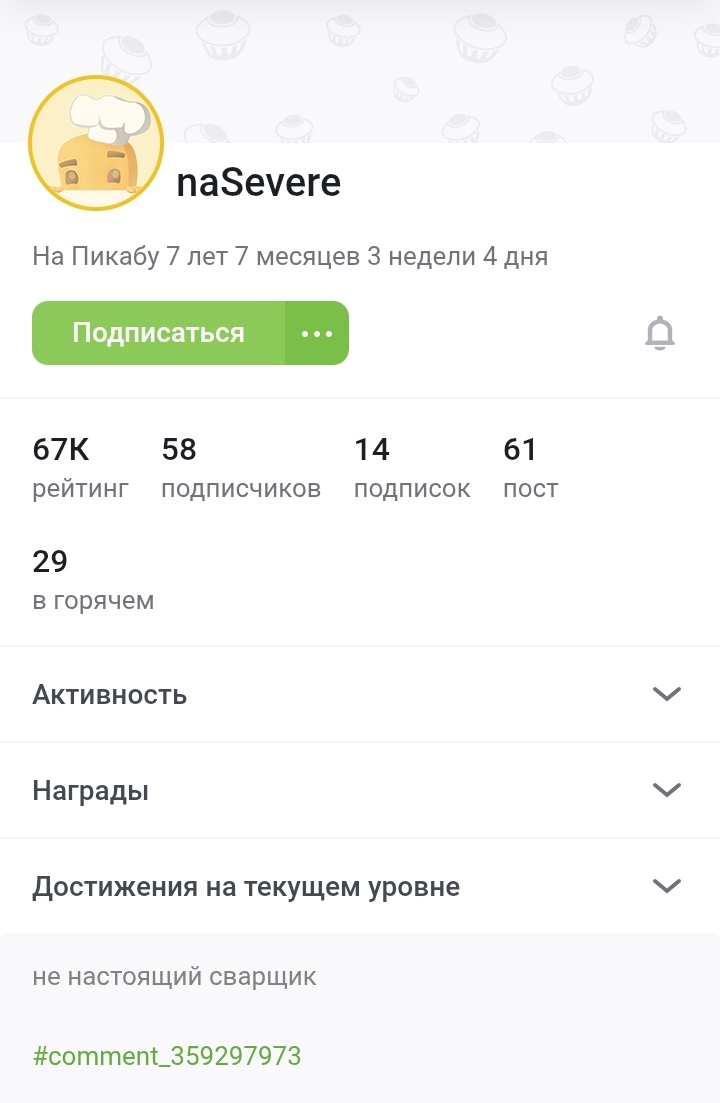
Task: Open the #comment_359297973 link
Action: point(167,1056)
